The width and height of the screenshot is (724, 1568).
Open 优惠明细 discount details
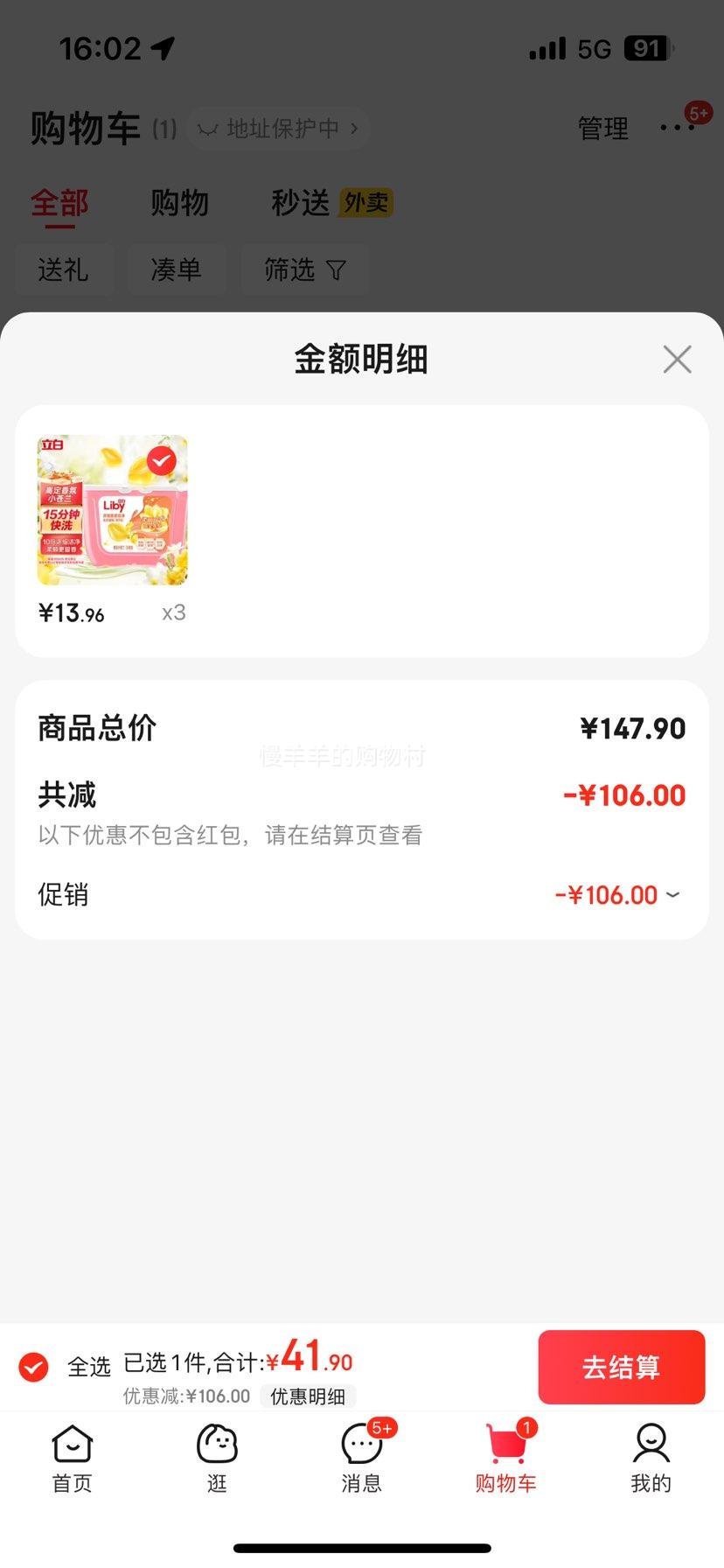click(308, 1396)
